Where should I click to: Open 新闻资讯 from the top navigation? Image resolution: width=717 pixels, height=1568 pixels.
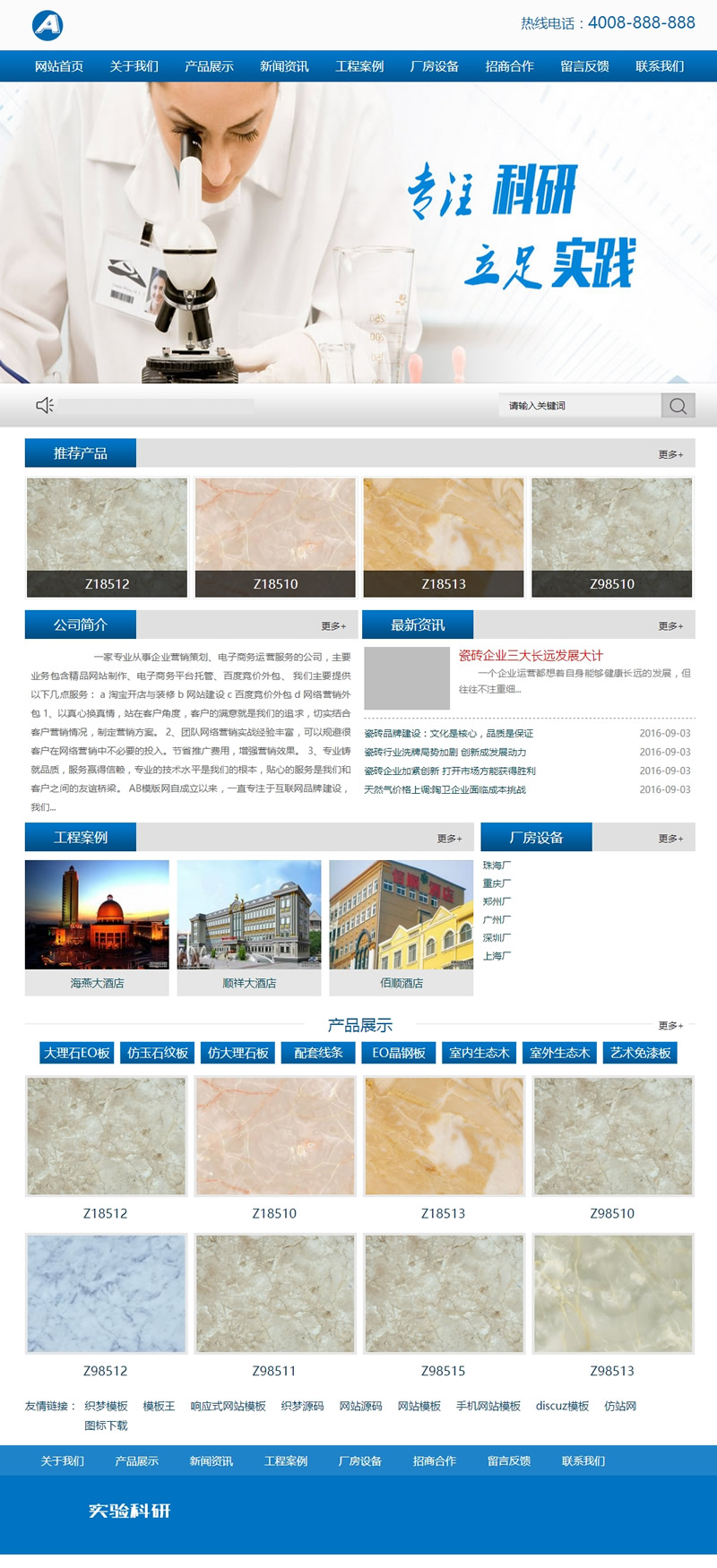(284, 66)
